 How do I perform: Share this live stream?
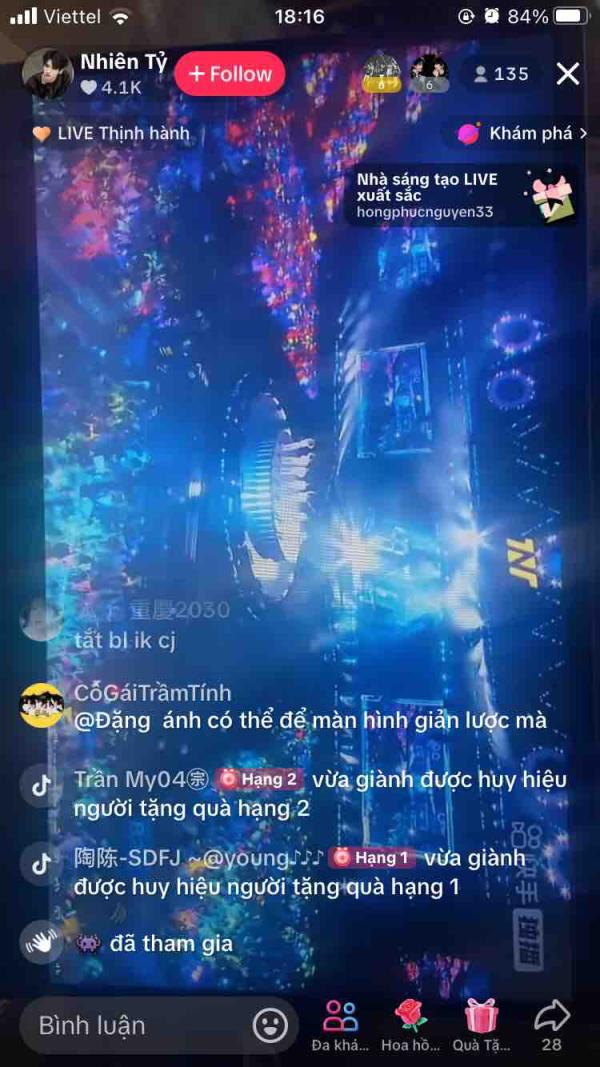click(552, 1025)
